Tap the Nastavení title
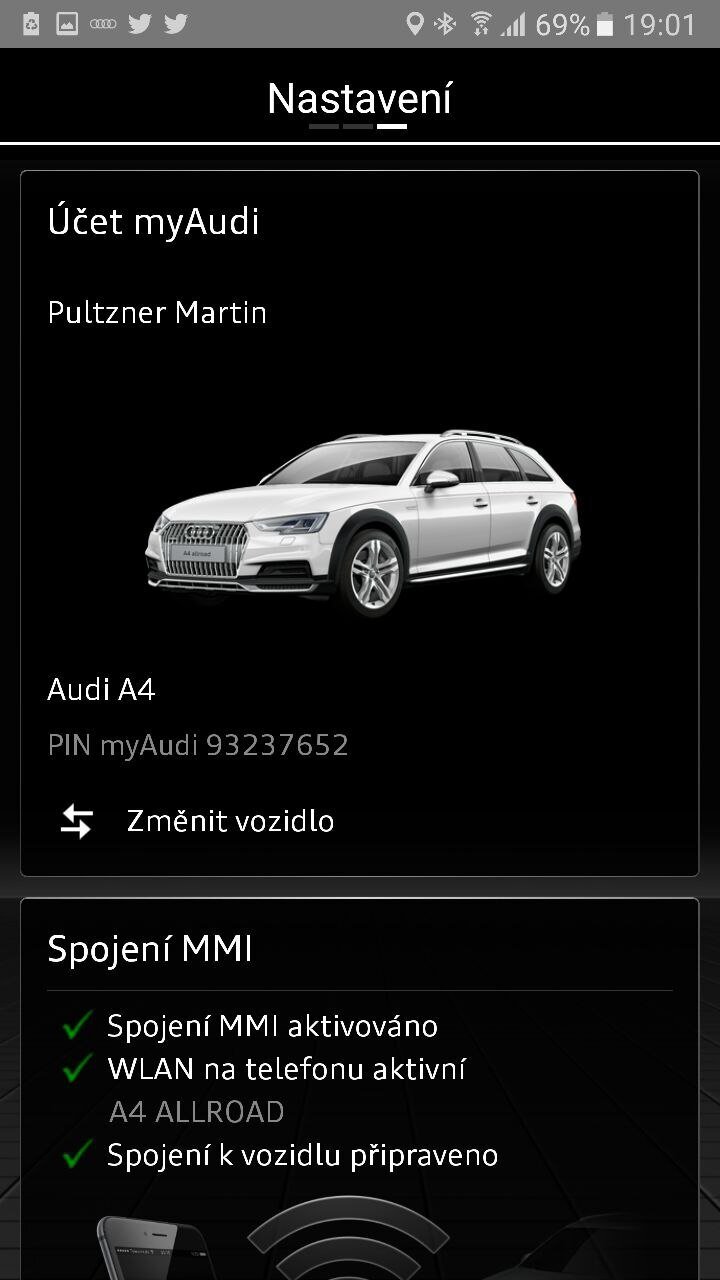720x1280 pixels. point(359,96)
